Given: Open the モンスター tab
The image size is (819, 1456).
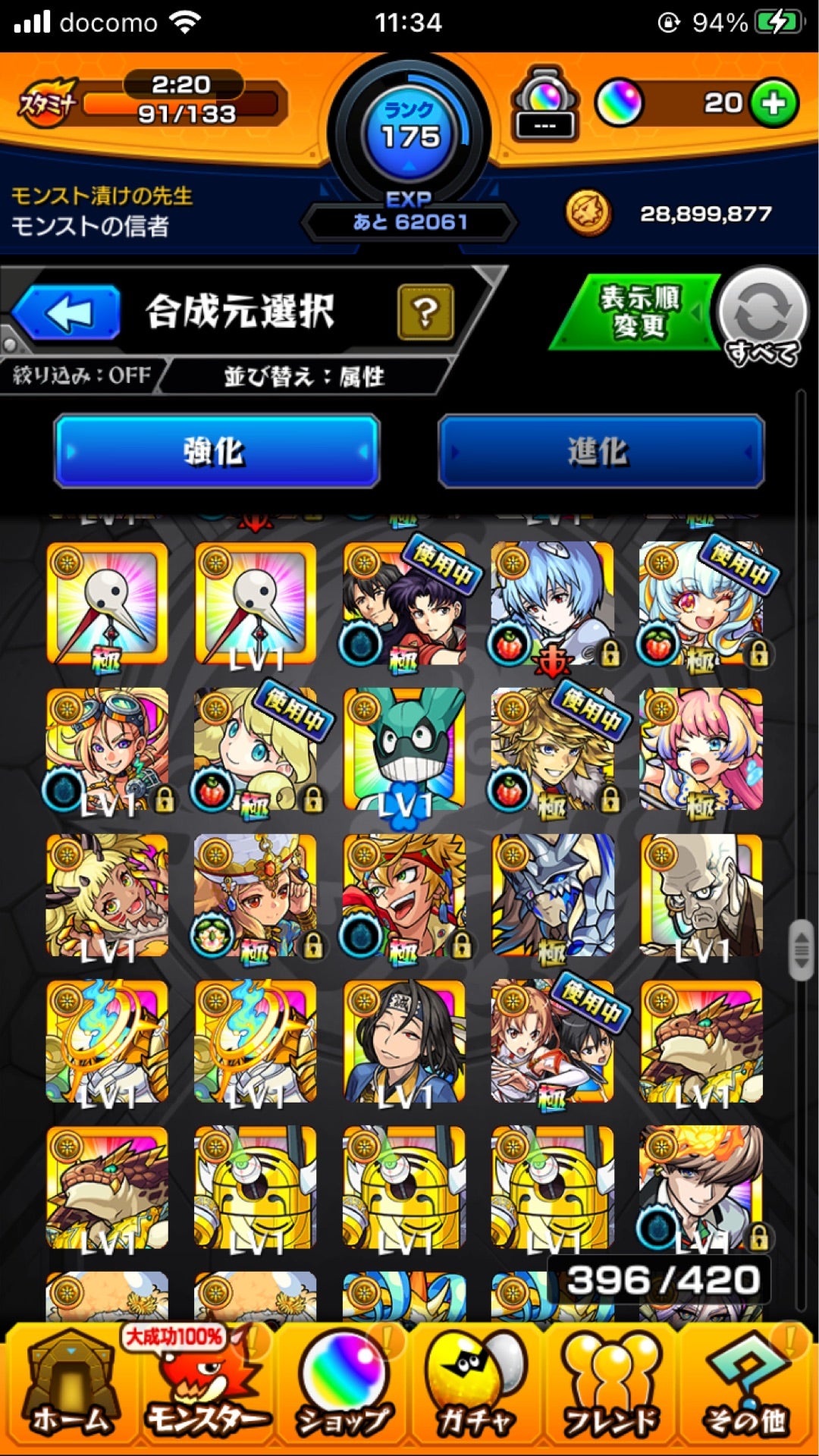Looking at the screenshot, I should (205, 1387).
